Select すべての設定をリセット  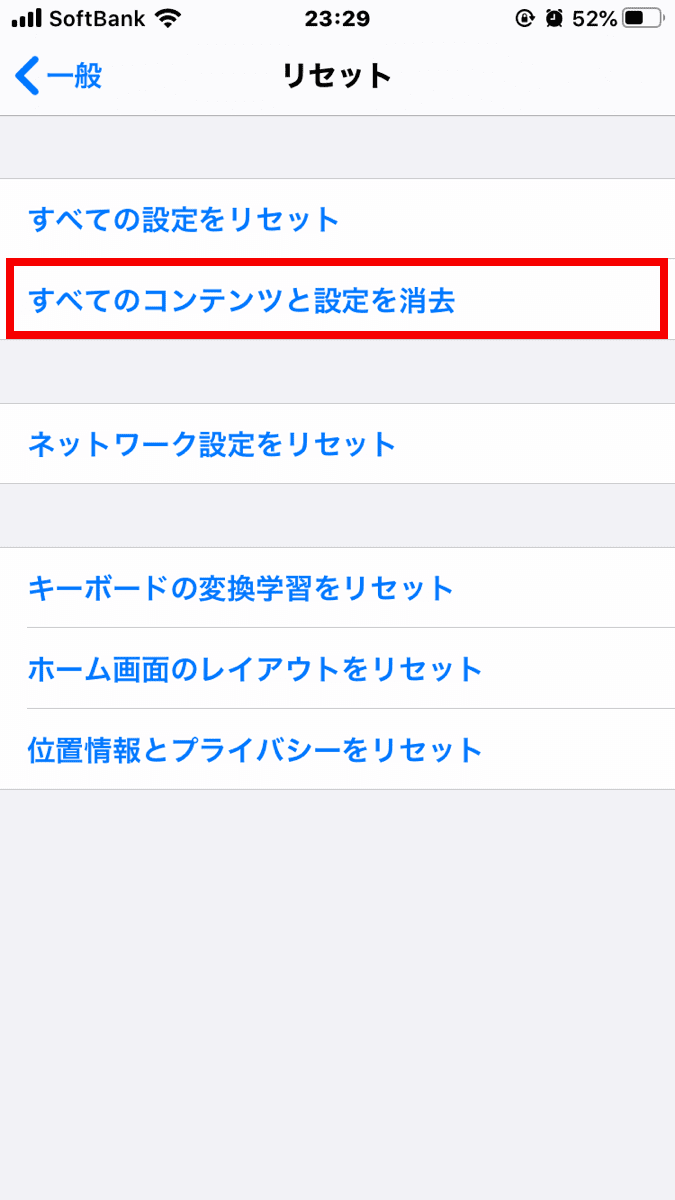337,219
